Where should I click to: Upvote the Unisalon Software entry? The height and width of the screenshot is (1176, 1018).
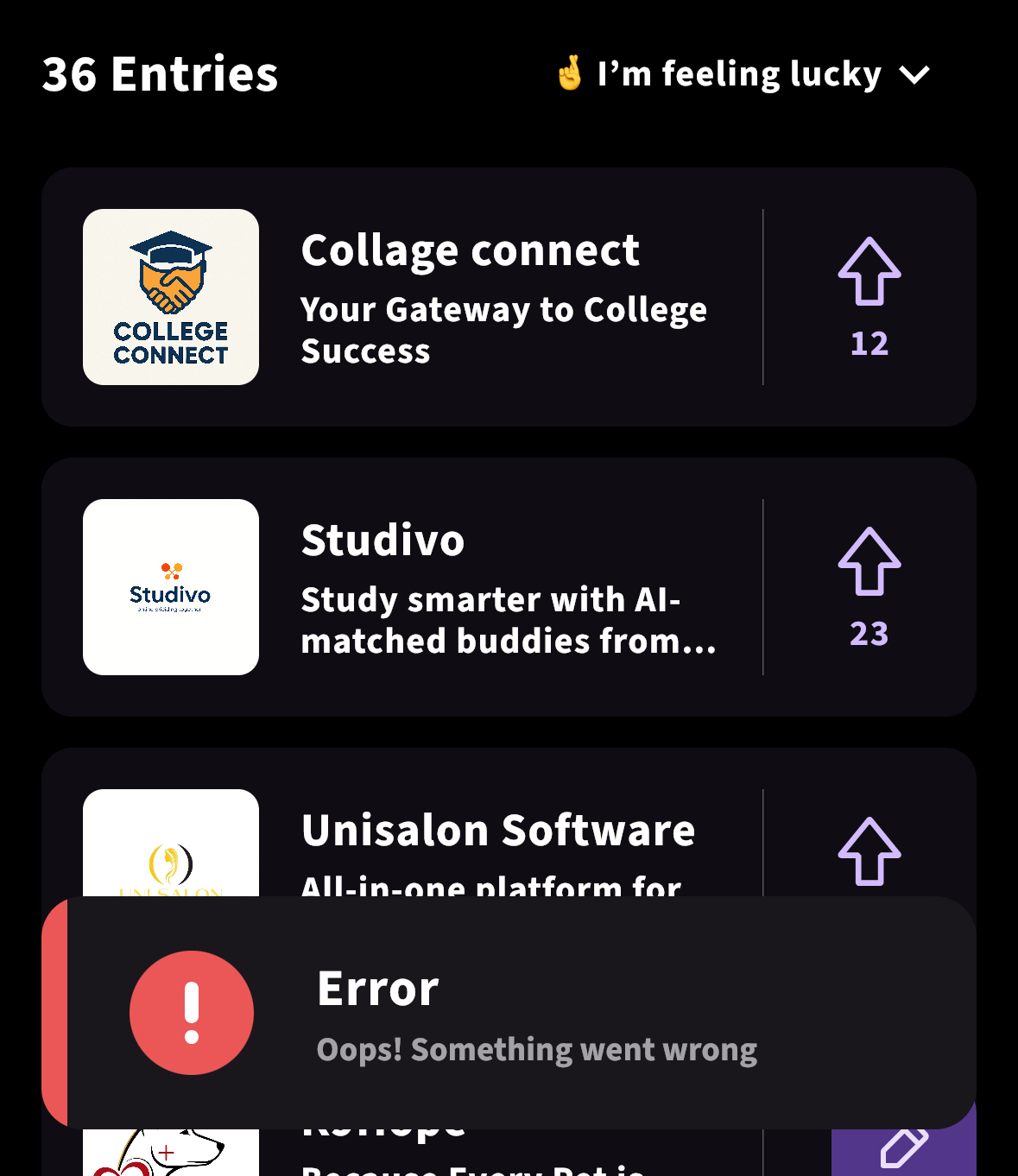coord(869,851)
